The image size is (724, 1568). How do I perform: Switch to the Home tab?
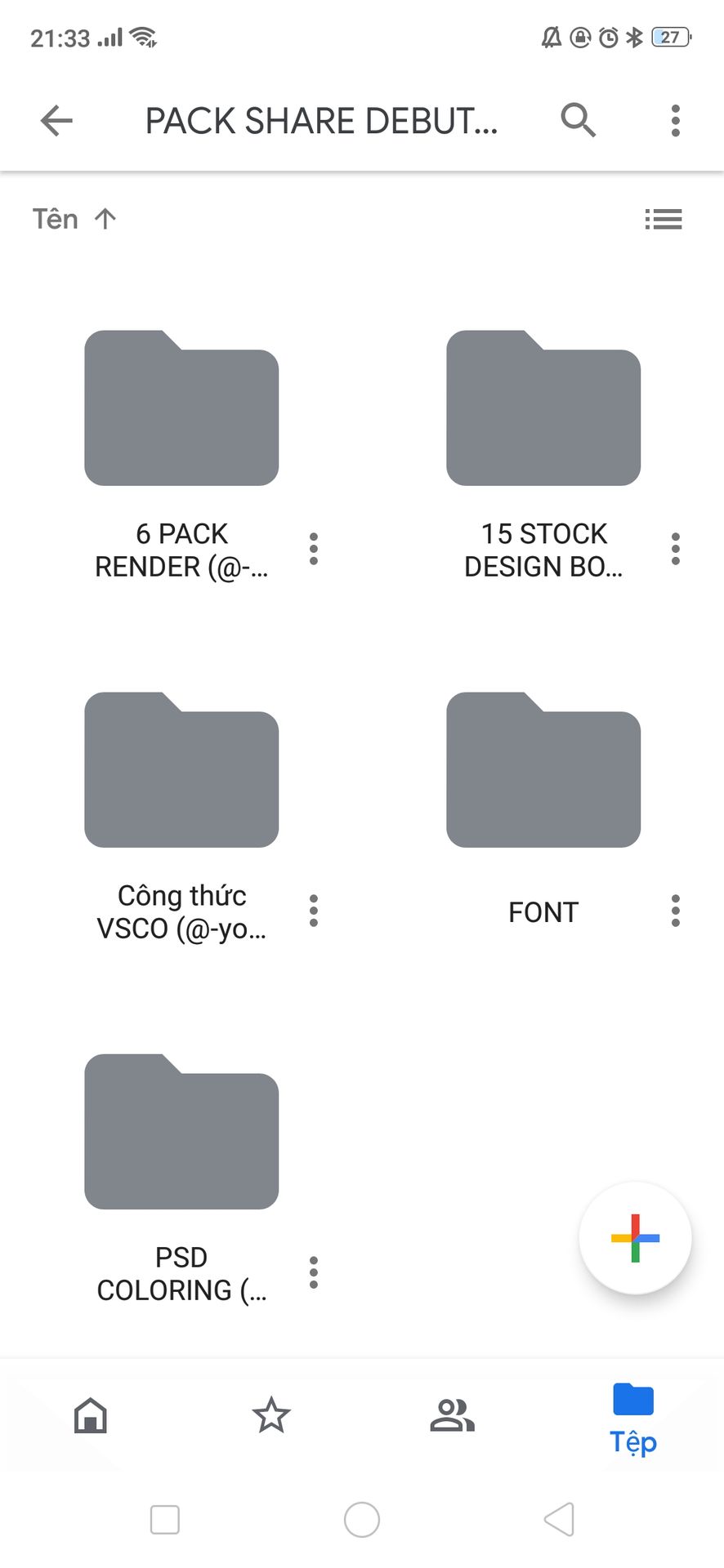[x=90, y=1415]
